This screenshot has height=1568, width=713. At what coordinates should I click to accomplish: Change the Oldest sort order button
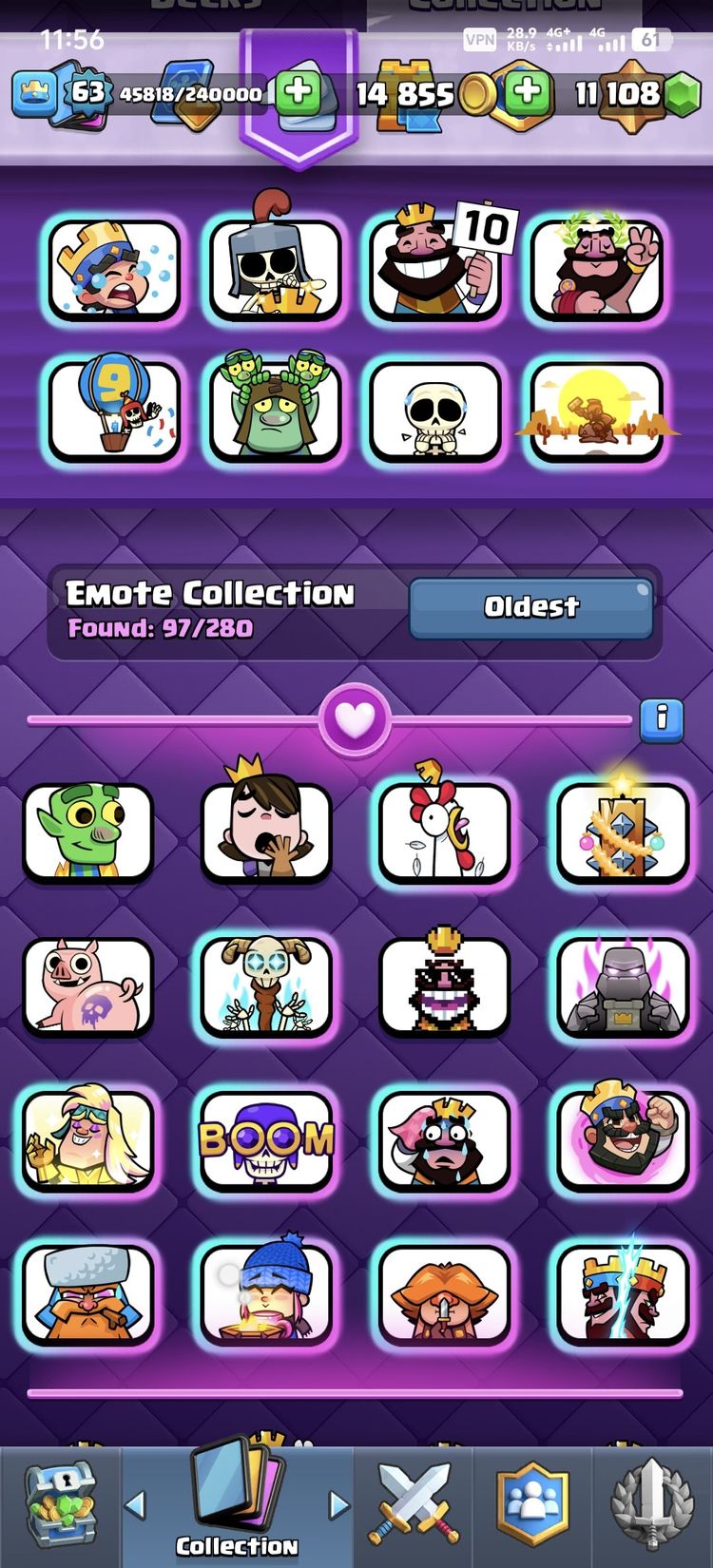click(530, 607)
